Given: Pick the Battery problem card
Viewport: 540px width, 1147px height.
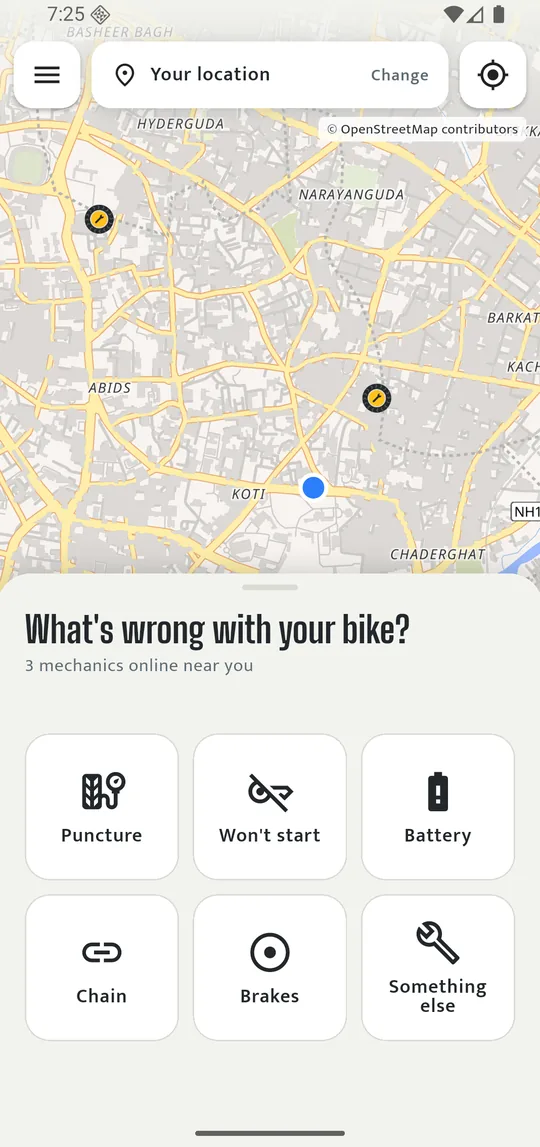Looking at the screenshot, I should point(438,806).
